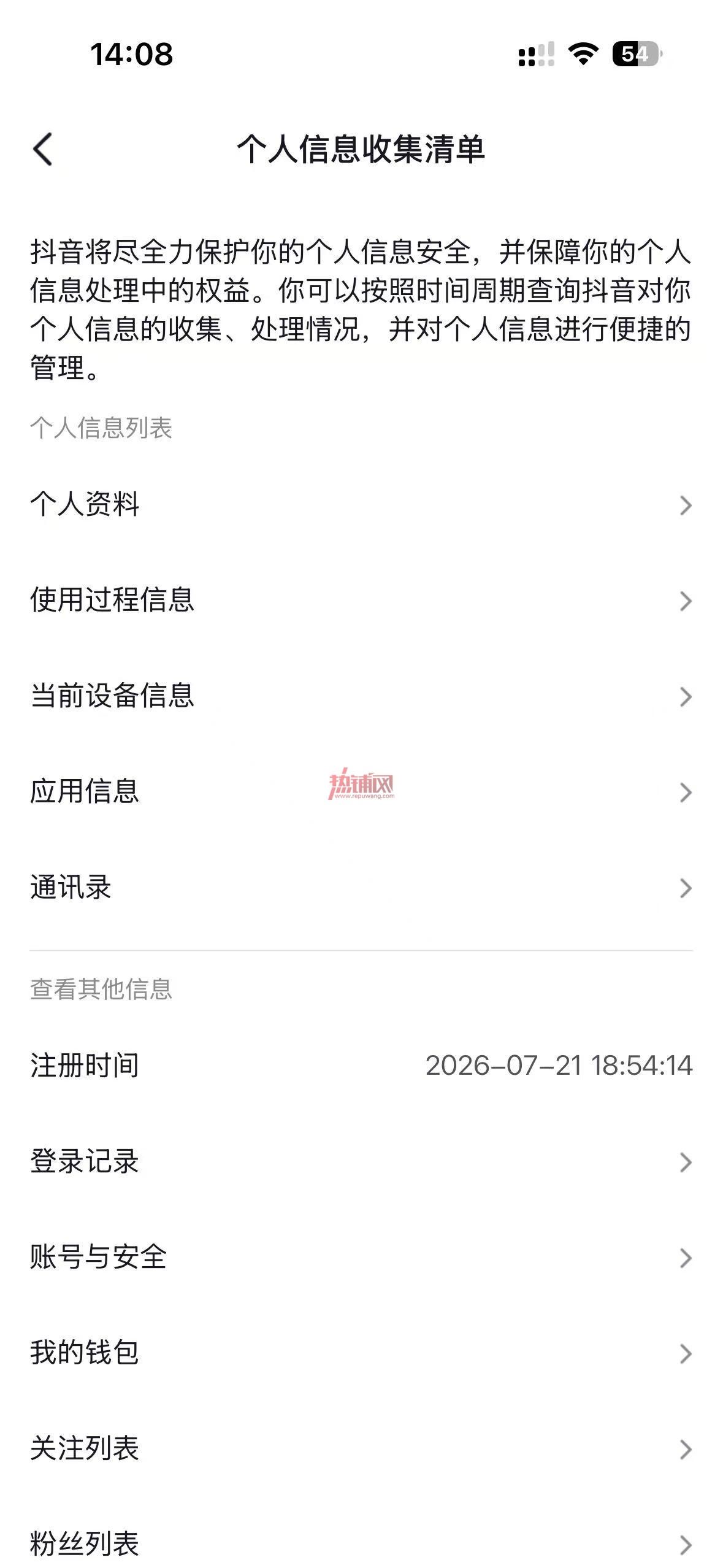Open 通讯录 row
This screenshot has height=1568, width=723.
click(361, 888)
